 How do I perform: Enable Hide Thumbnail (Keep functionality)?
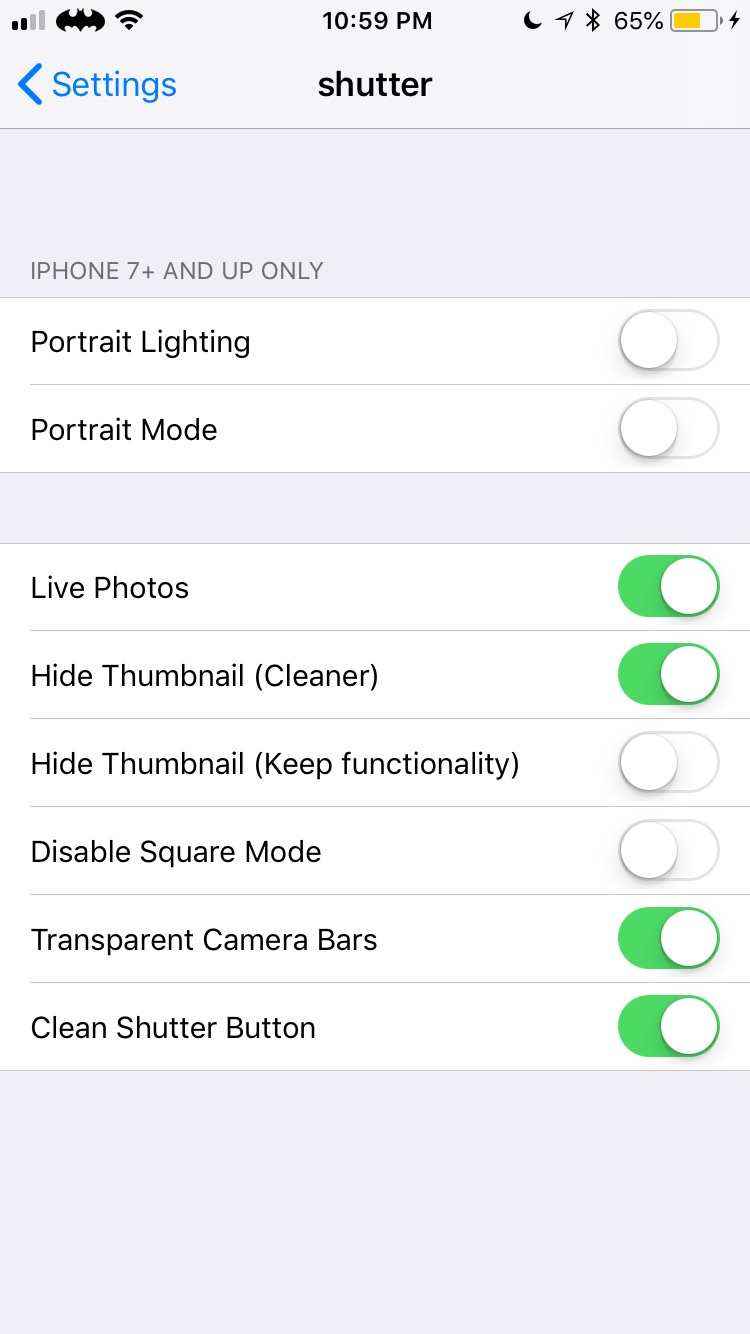pyautogui.click(x=668, y=763)
